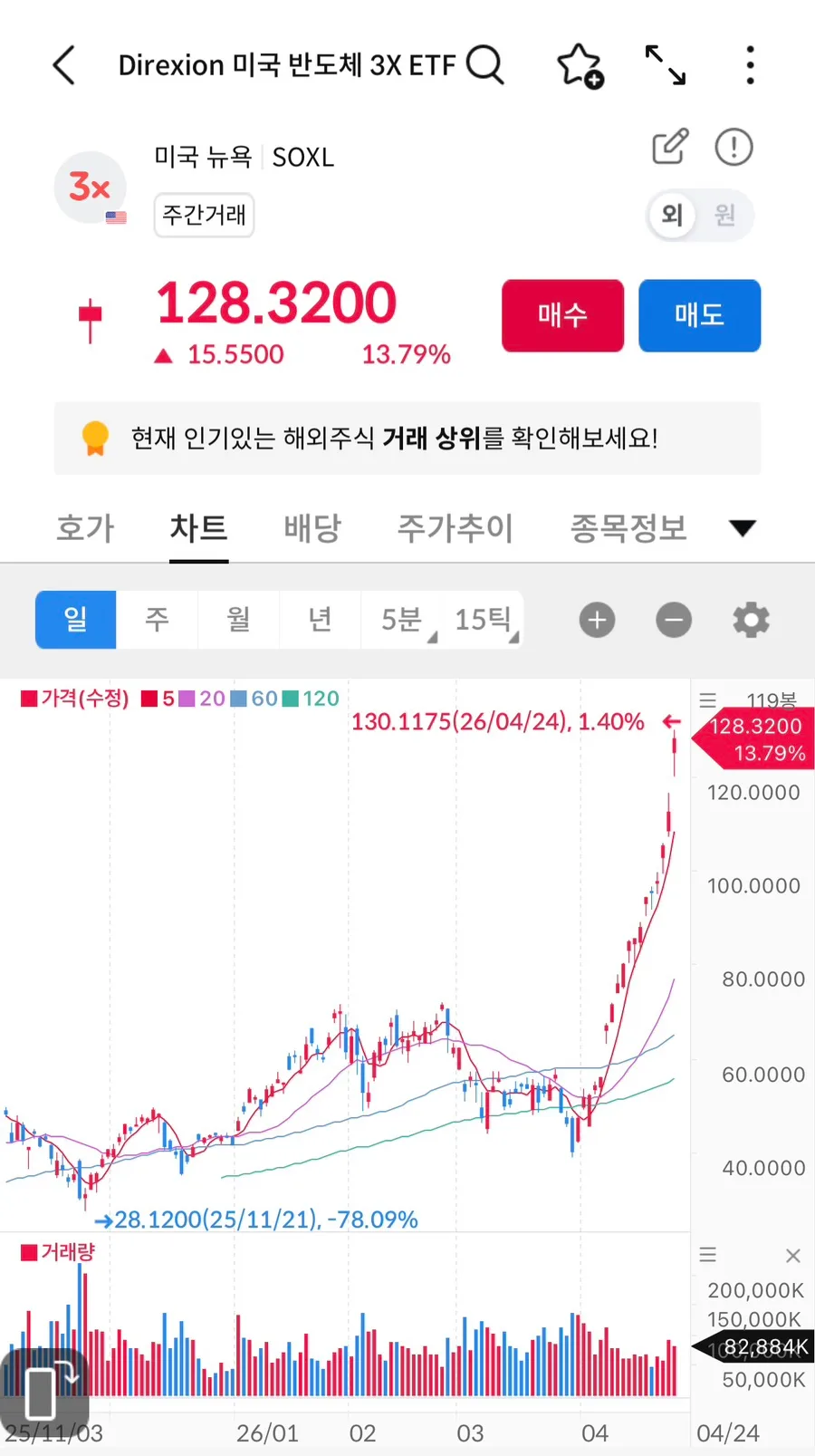Viewport: 815px width, 1456px height.
Task: Go back with the top-left arrow
Action: [63, 65]
